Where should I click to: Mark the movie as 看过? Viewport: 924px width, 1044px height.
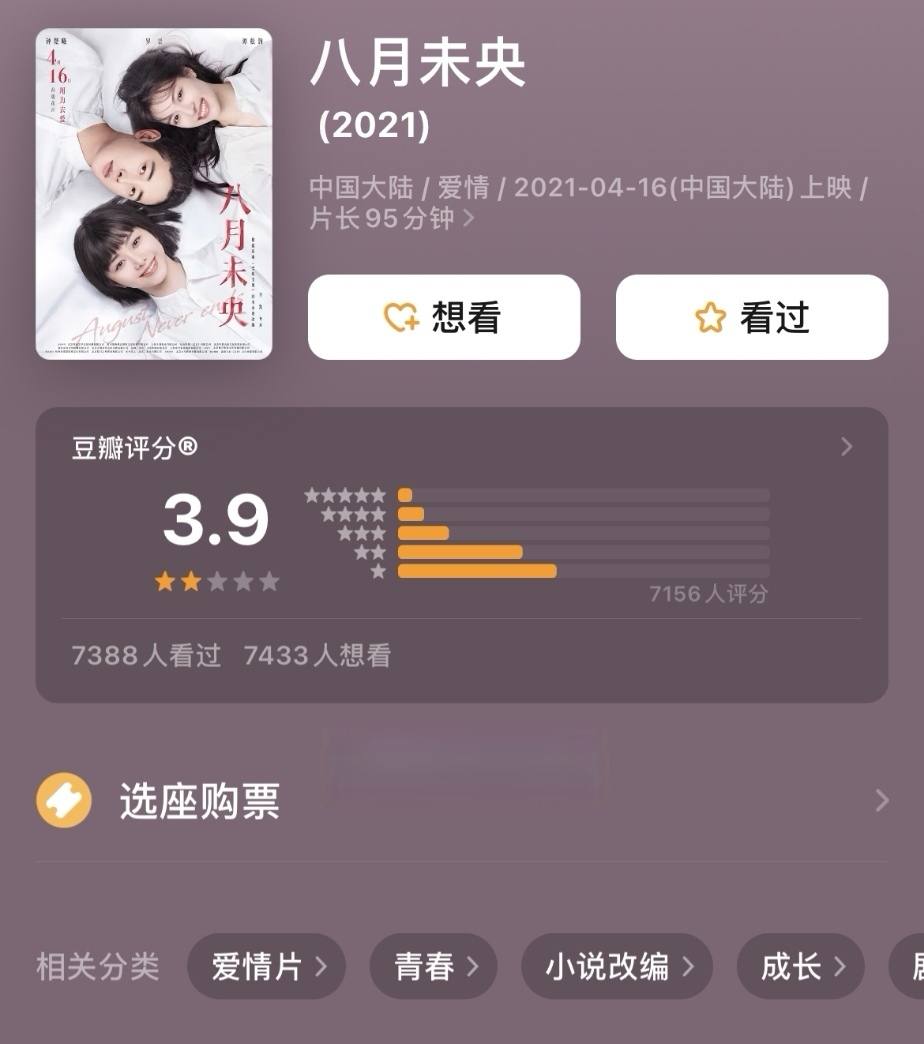752,317
